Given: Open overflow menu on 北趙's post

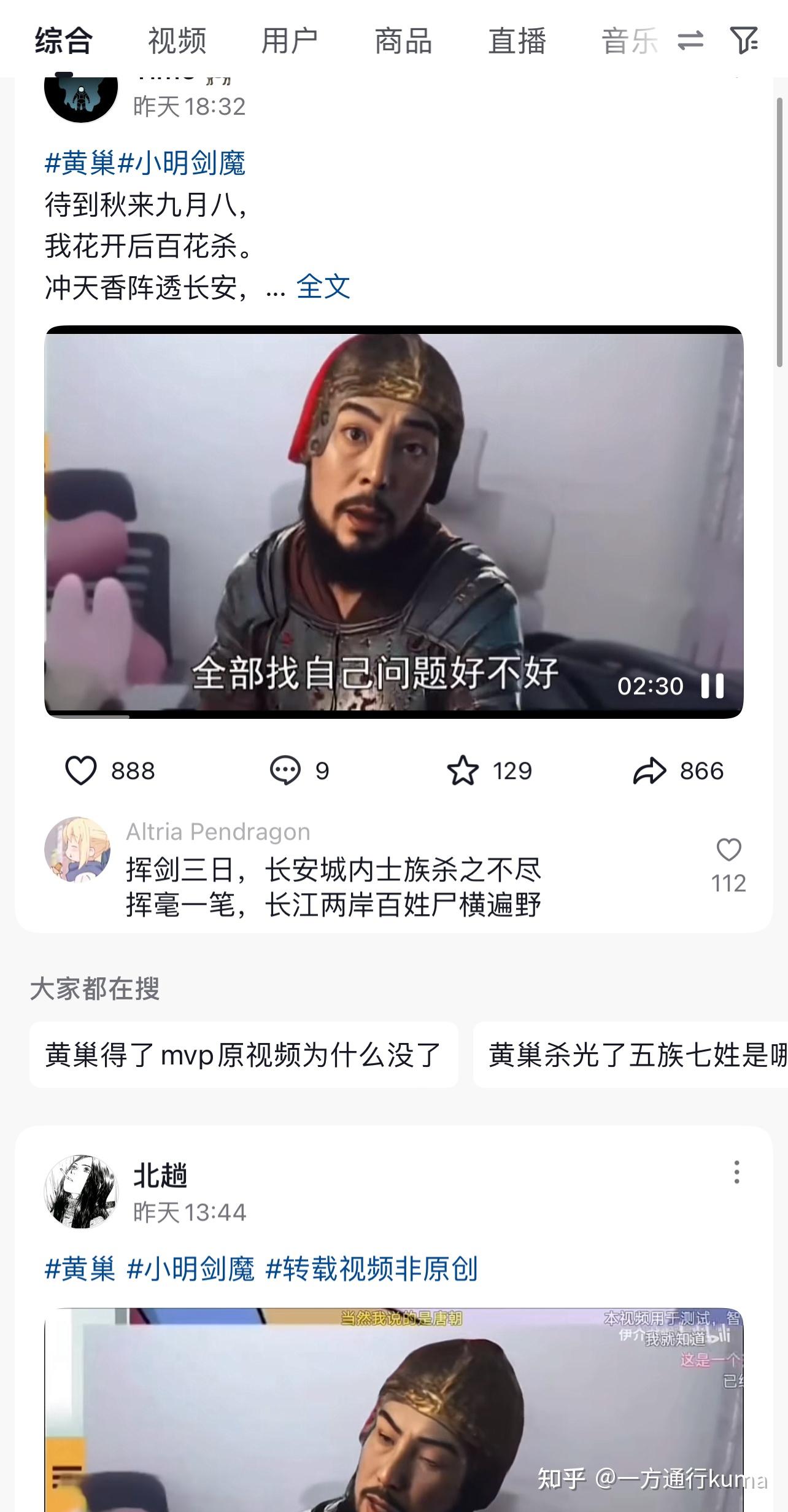Looking at the screenshot, I should coord(736,1172).
